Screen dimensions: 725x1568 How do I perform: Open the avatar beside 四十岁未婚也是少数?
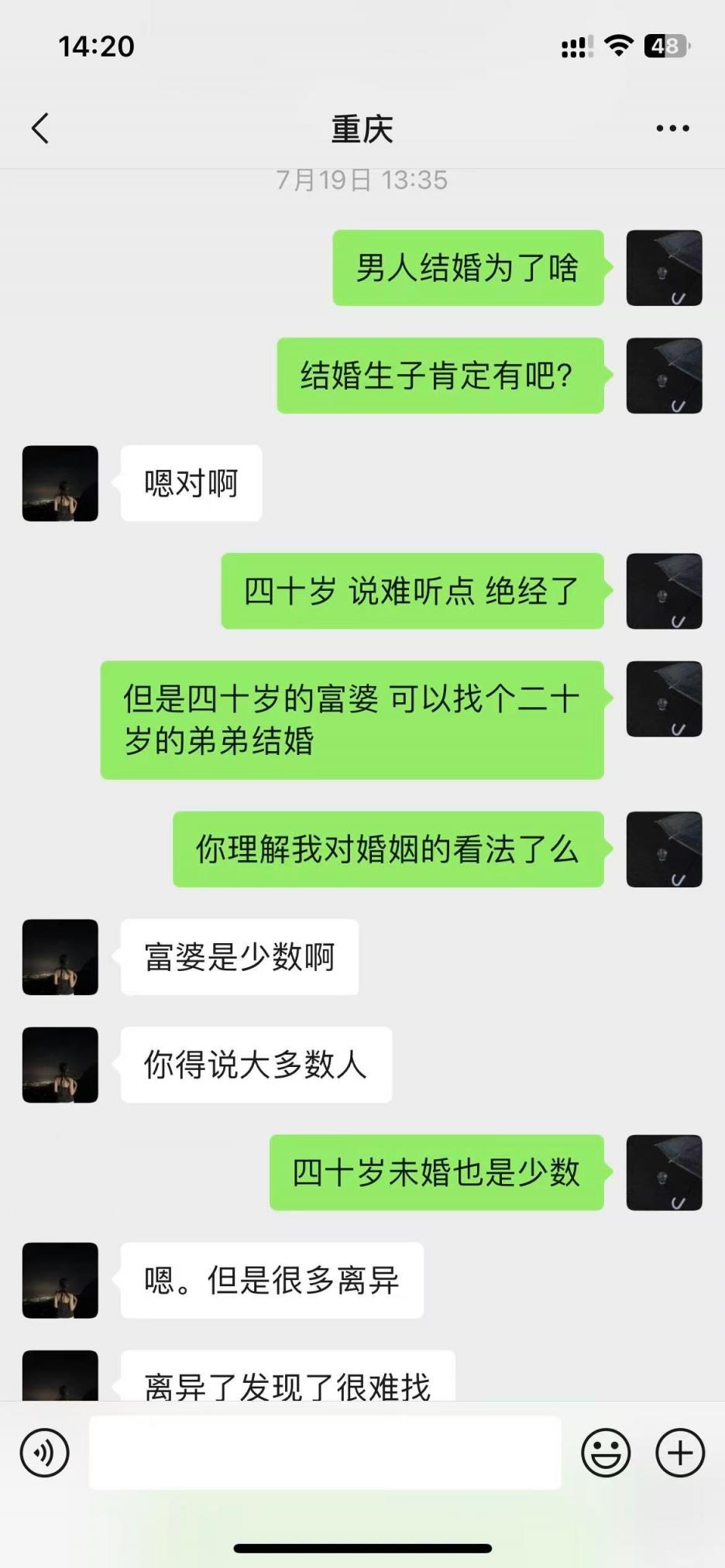click(664, 1172)
